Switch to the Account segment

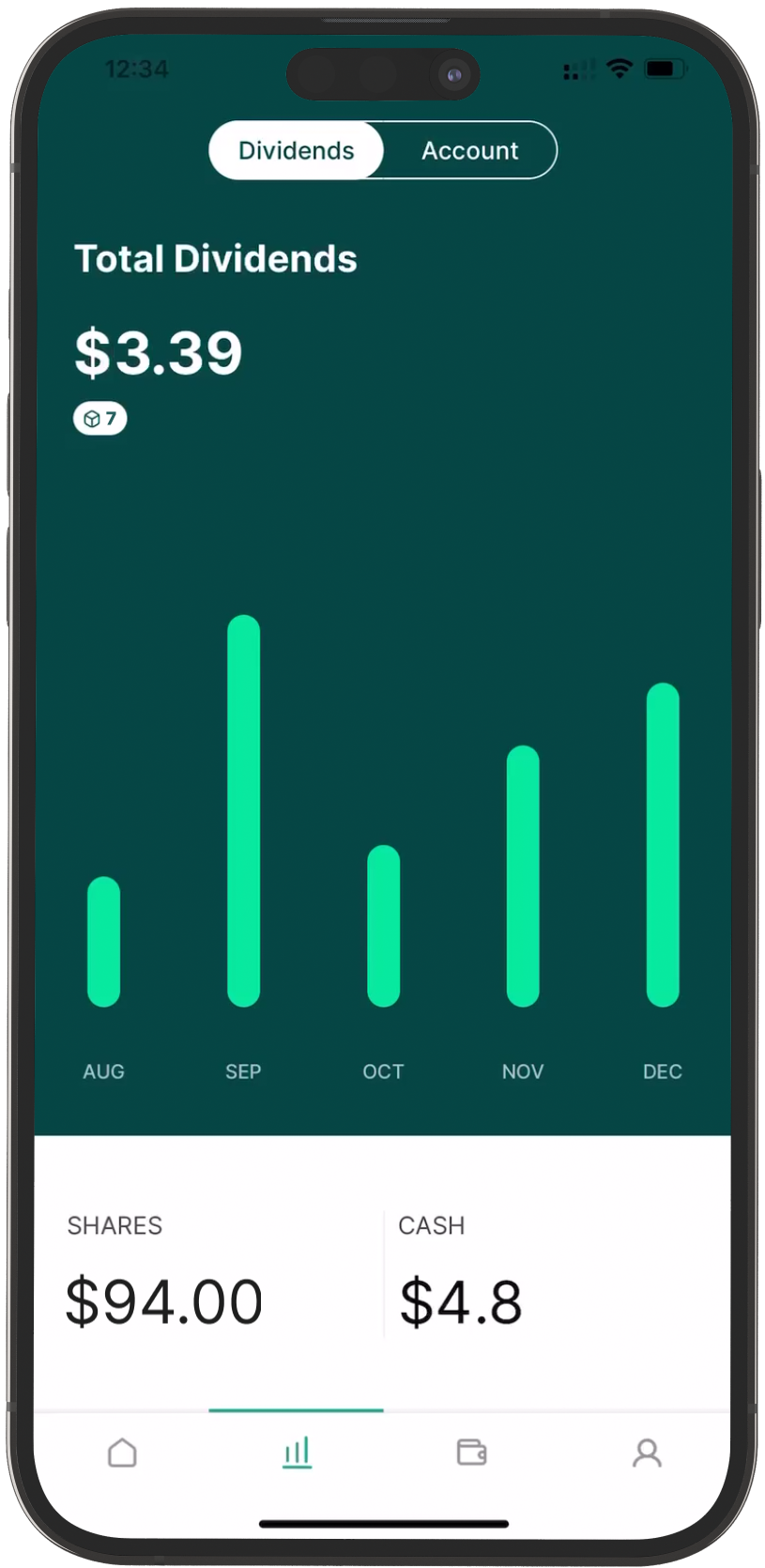click(469, 150)
